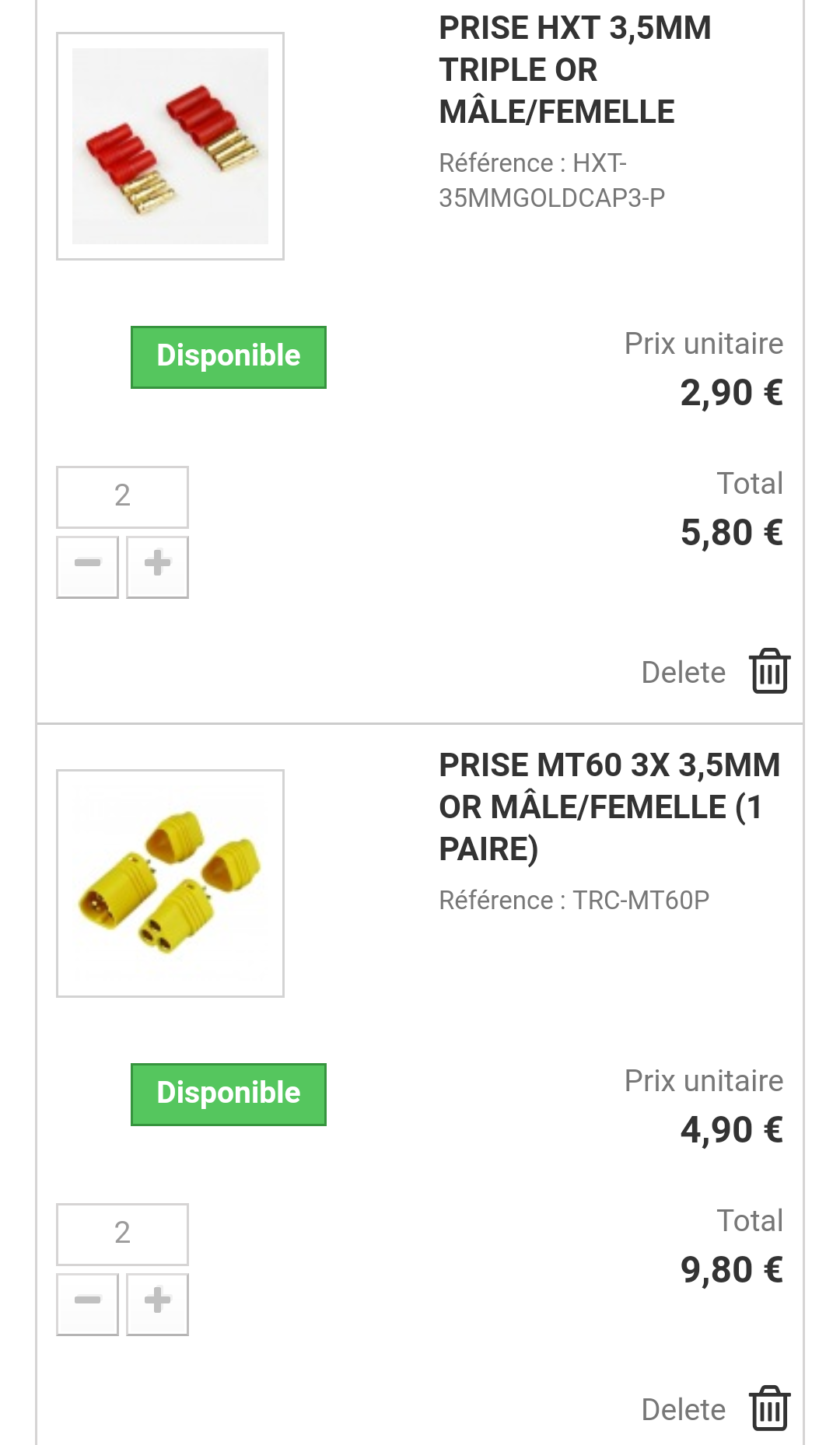This screenshot has width=840, height=1445.
Task: Open PRISE MT60 3X 3,5MM product title
Action: pyautogui.click(x=609, y=807)
